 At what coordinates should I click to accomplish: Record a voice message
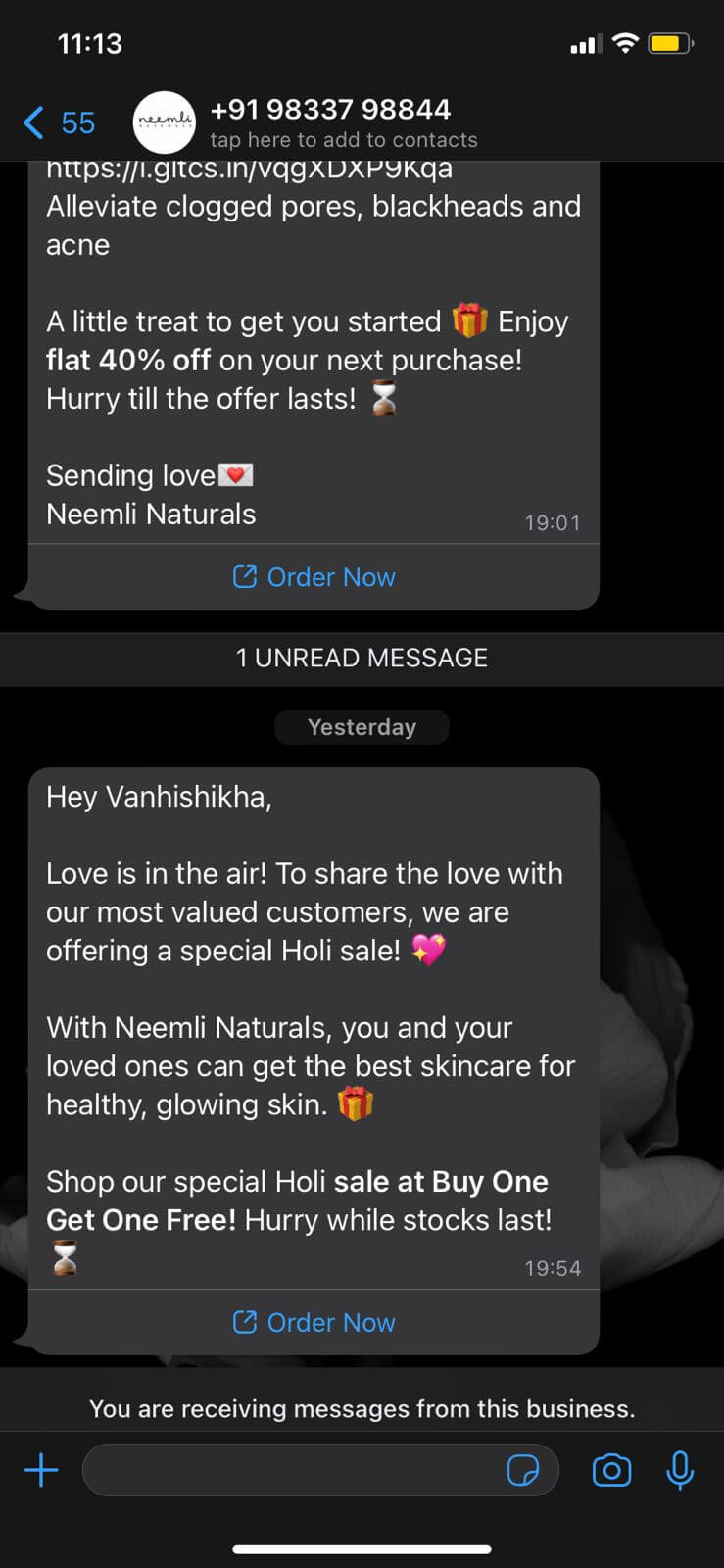coord(680,1470)
